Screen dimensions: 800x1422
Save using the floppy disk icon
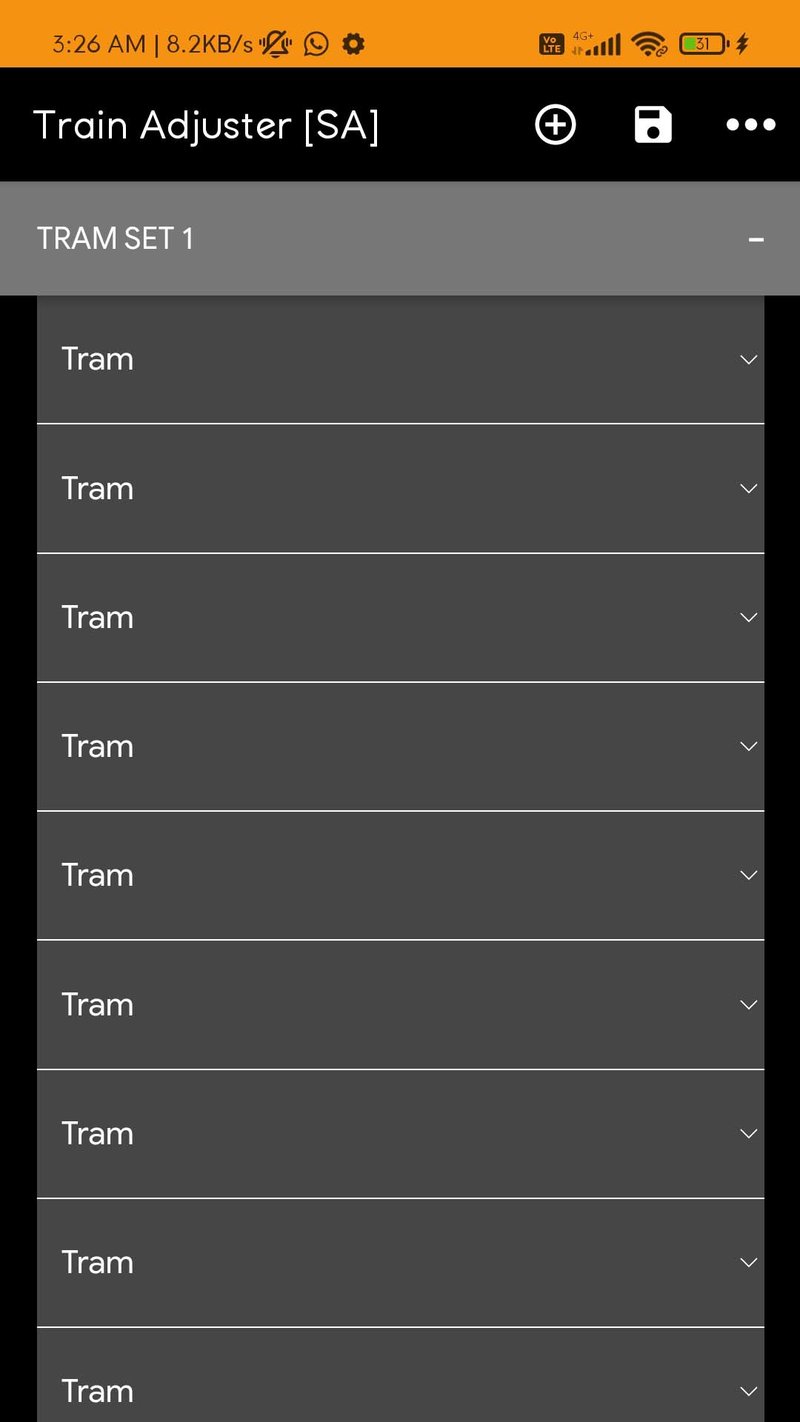[x=653, y=125]
